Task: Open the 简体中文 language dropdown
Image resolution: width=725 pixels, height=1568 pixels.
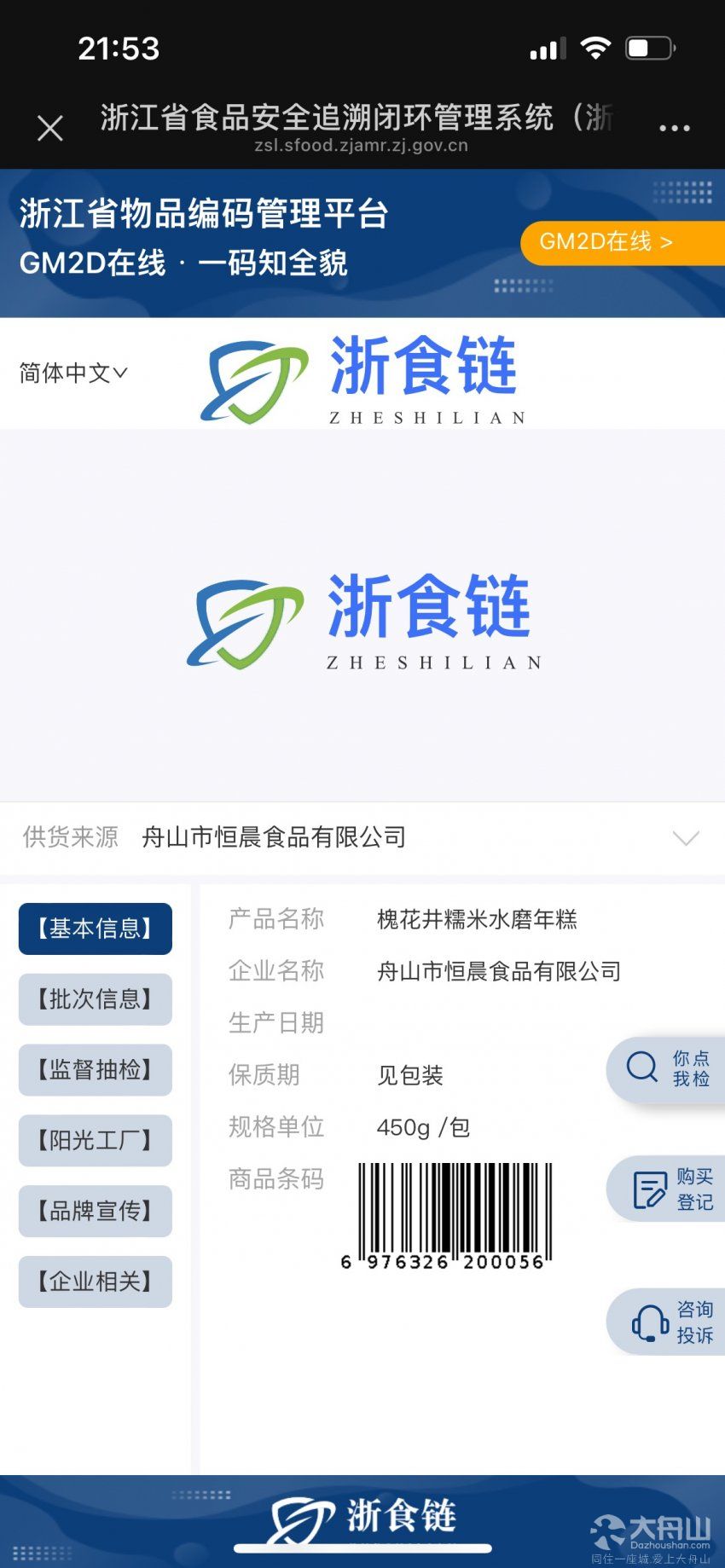Action: 73,373
